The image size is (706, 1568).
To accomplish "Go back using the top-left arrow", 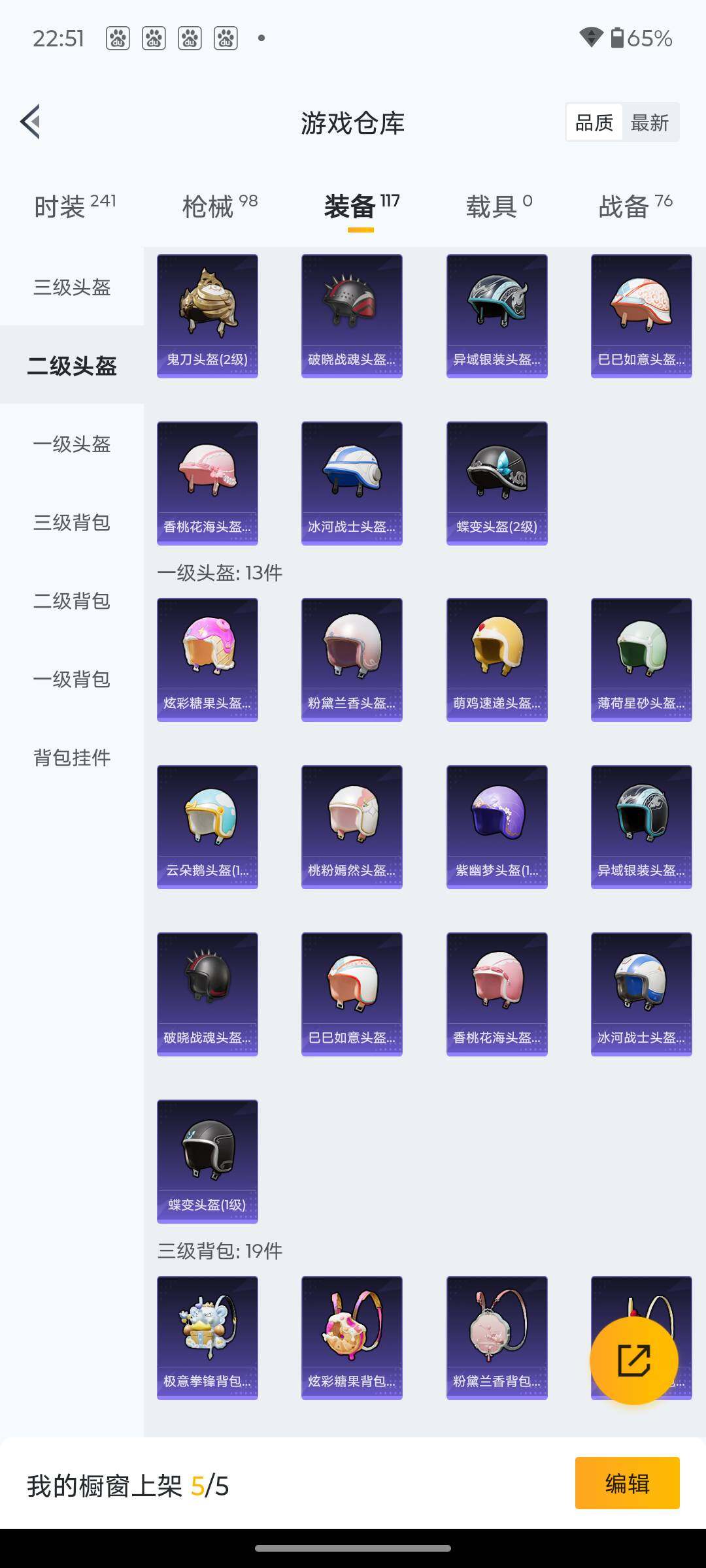I will click(x=30, y=122).
